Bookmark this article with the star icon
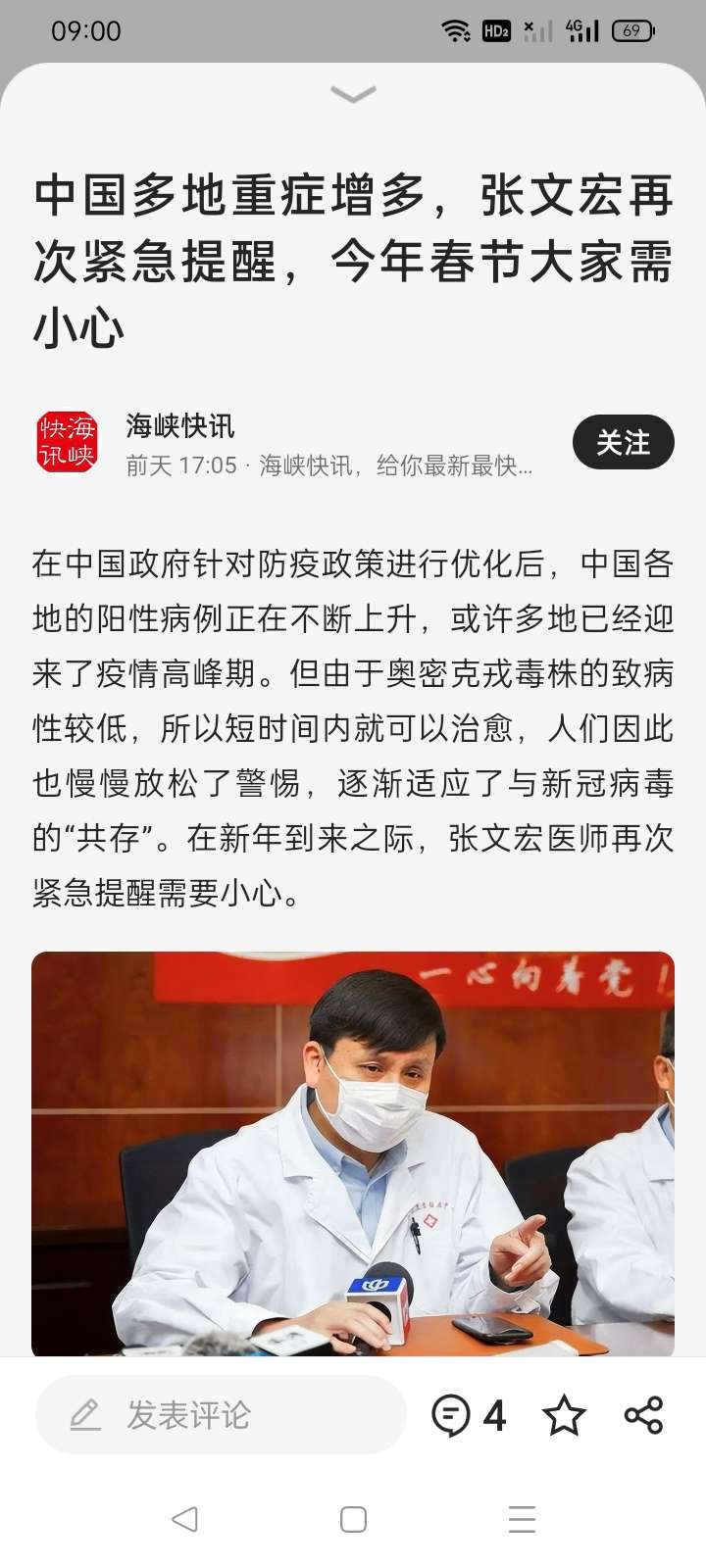 click(x=564, y=1415)
